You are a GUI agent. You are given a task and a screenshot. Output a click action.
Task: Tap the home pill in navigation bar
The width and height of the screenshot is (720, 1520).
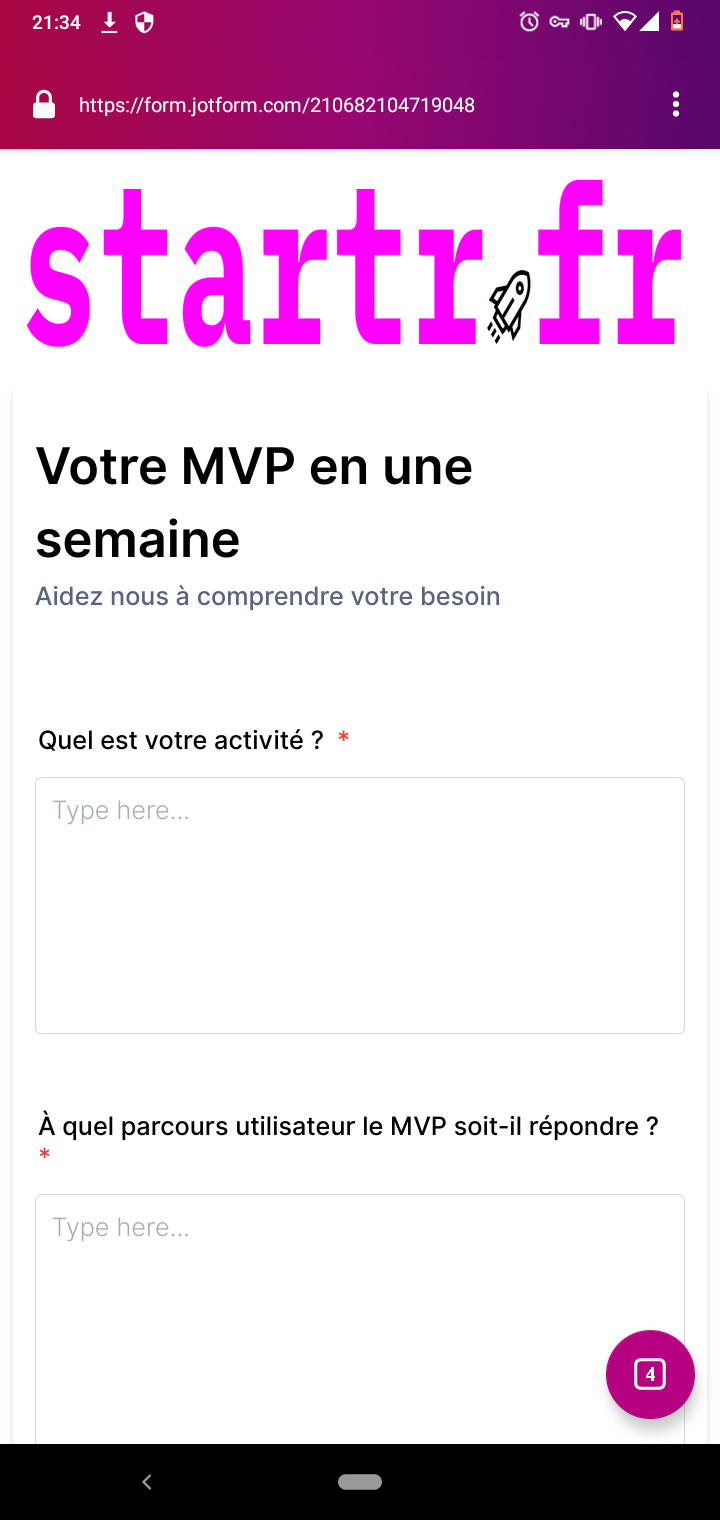click(360, 1482)
